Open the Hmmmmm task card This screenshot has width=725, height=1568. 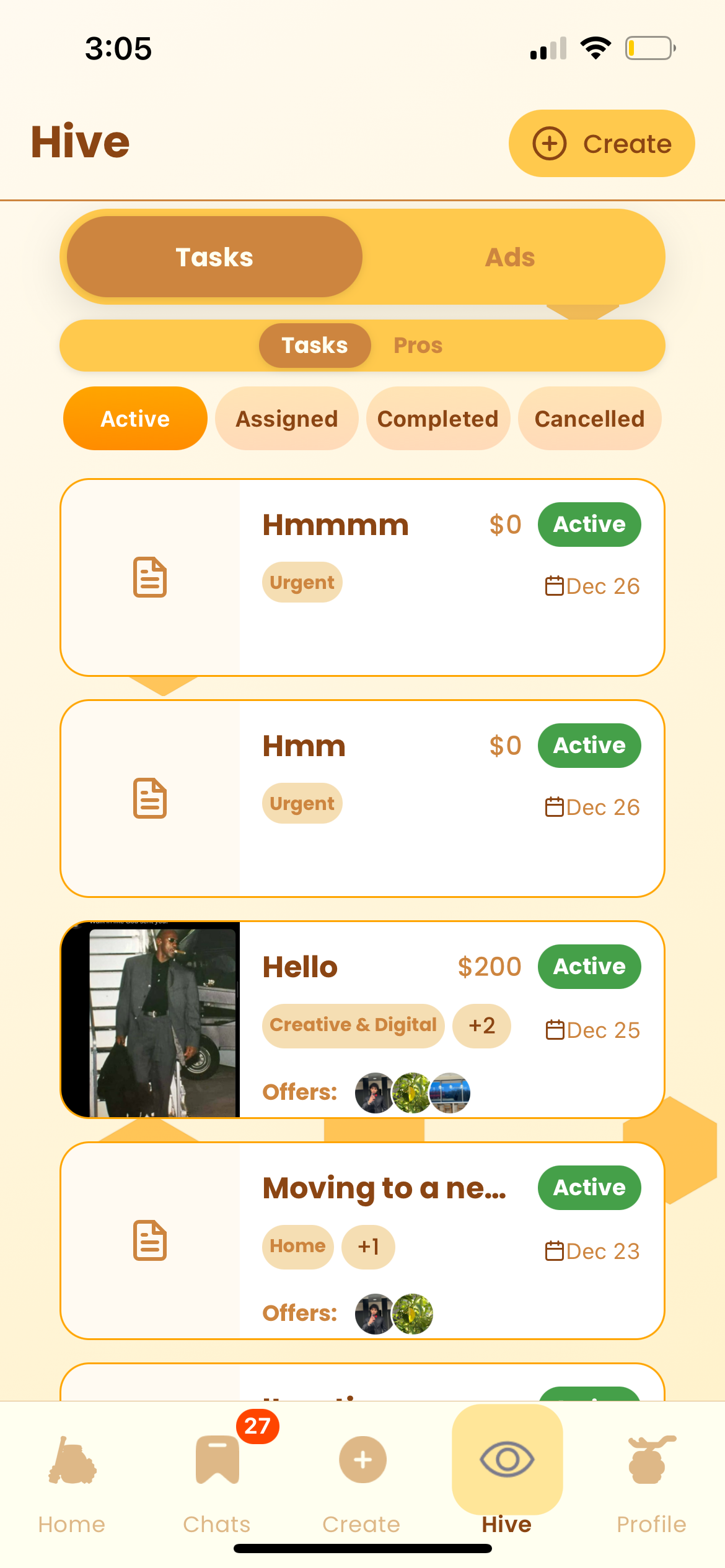click(x=362, y=577)
